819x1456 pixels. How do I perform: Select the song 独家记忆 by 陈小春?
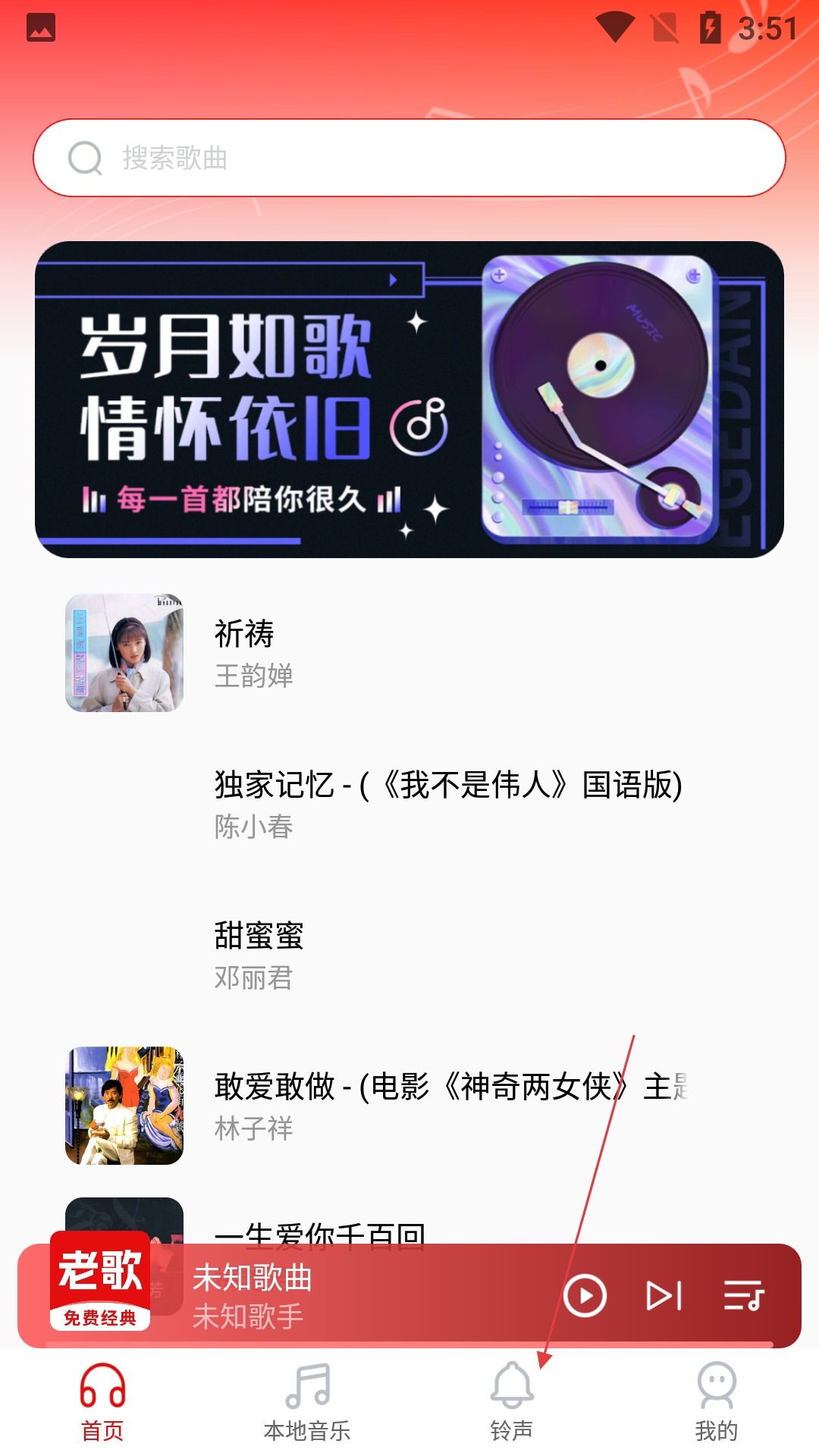(x=447, y=804)
